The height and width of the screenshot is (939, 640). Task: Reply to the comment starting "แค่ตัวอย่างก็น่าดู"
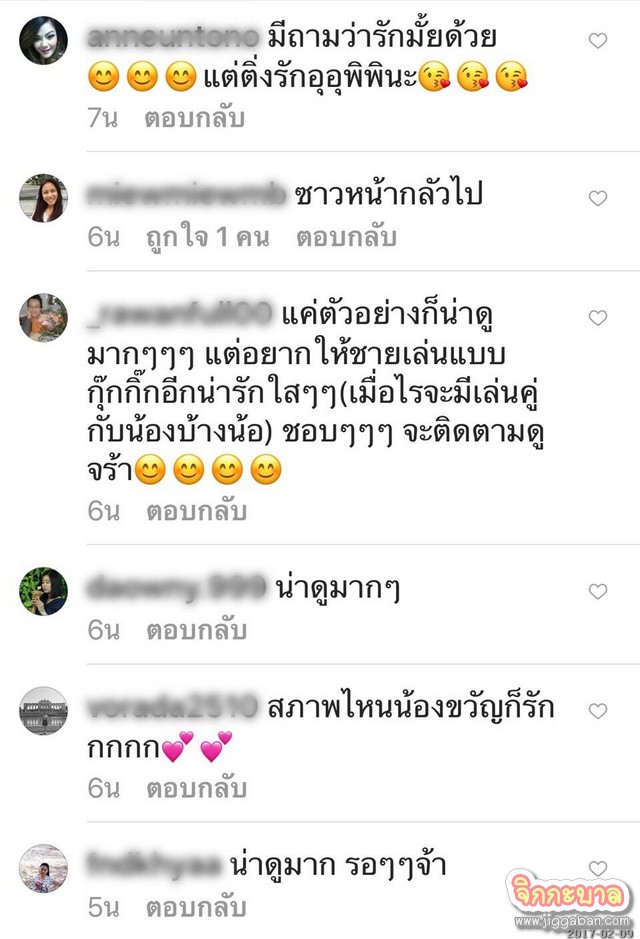click(x=196, y=511)
